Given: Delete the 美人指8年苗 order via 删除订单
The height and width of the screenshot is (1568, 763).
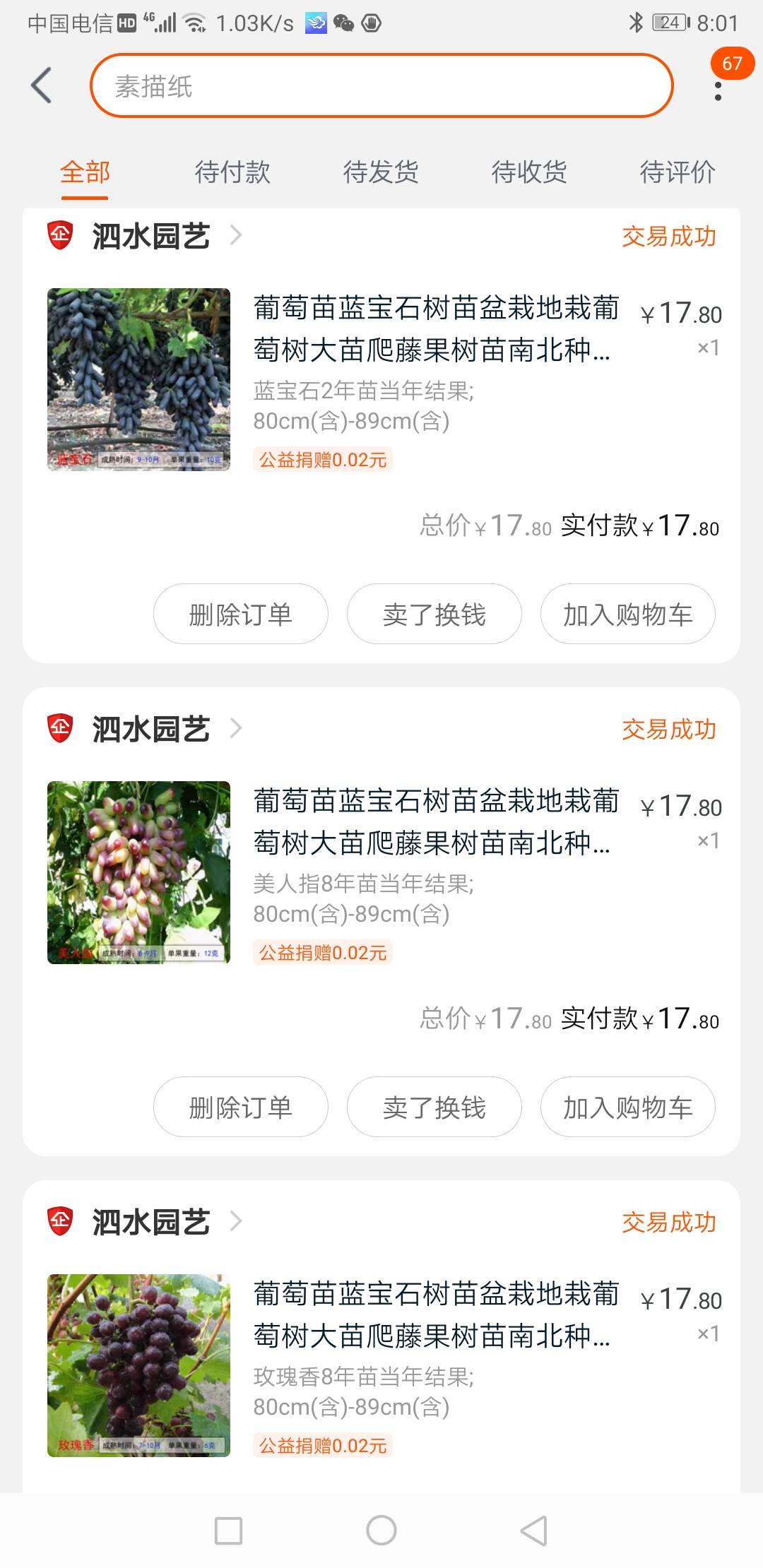Looking at the screenshot, I should point(240,1107).
